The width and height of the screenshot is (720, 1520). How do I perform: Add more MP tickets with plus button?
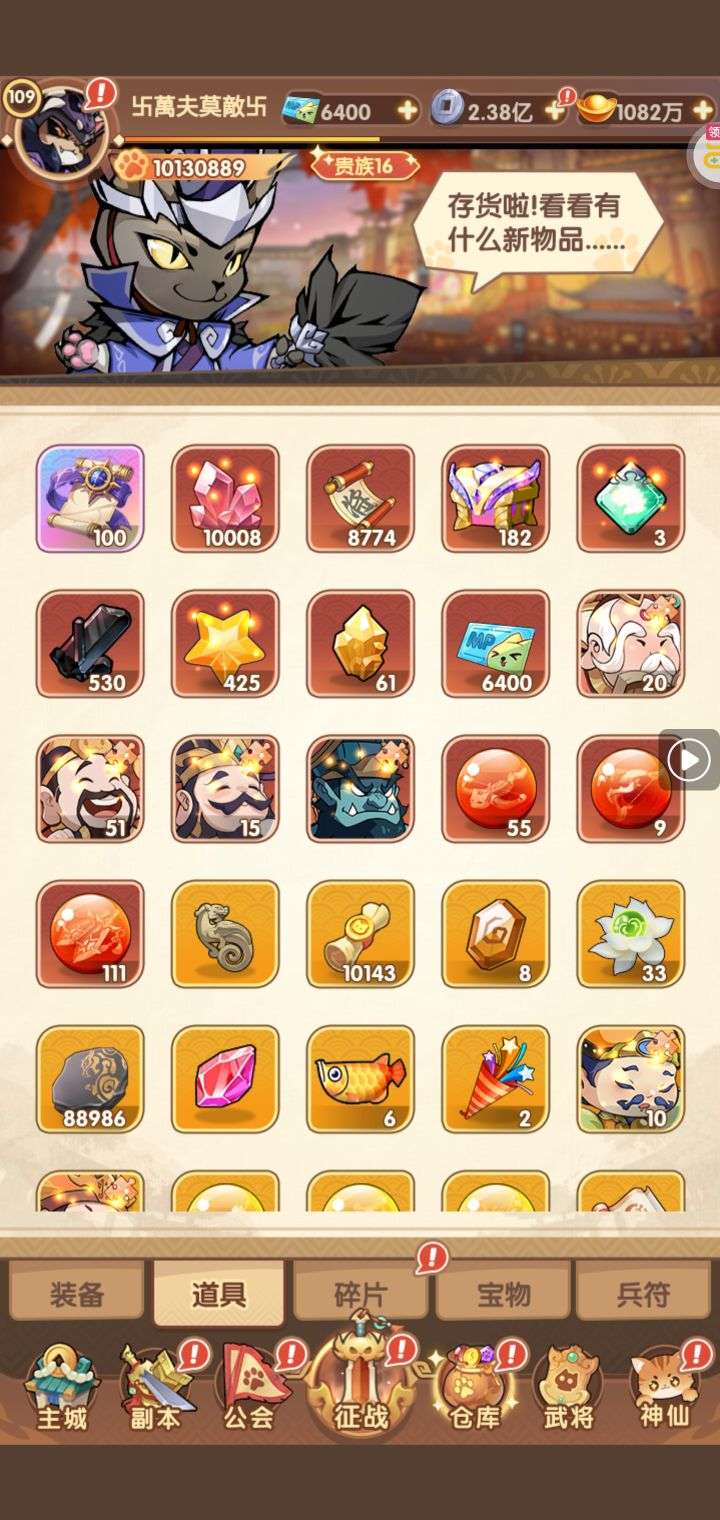tap(407, 111)
